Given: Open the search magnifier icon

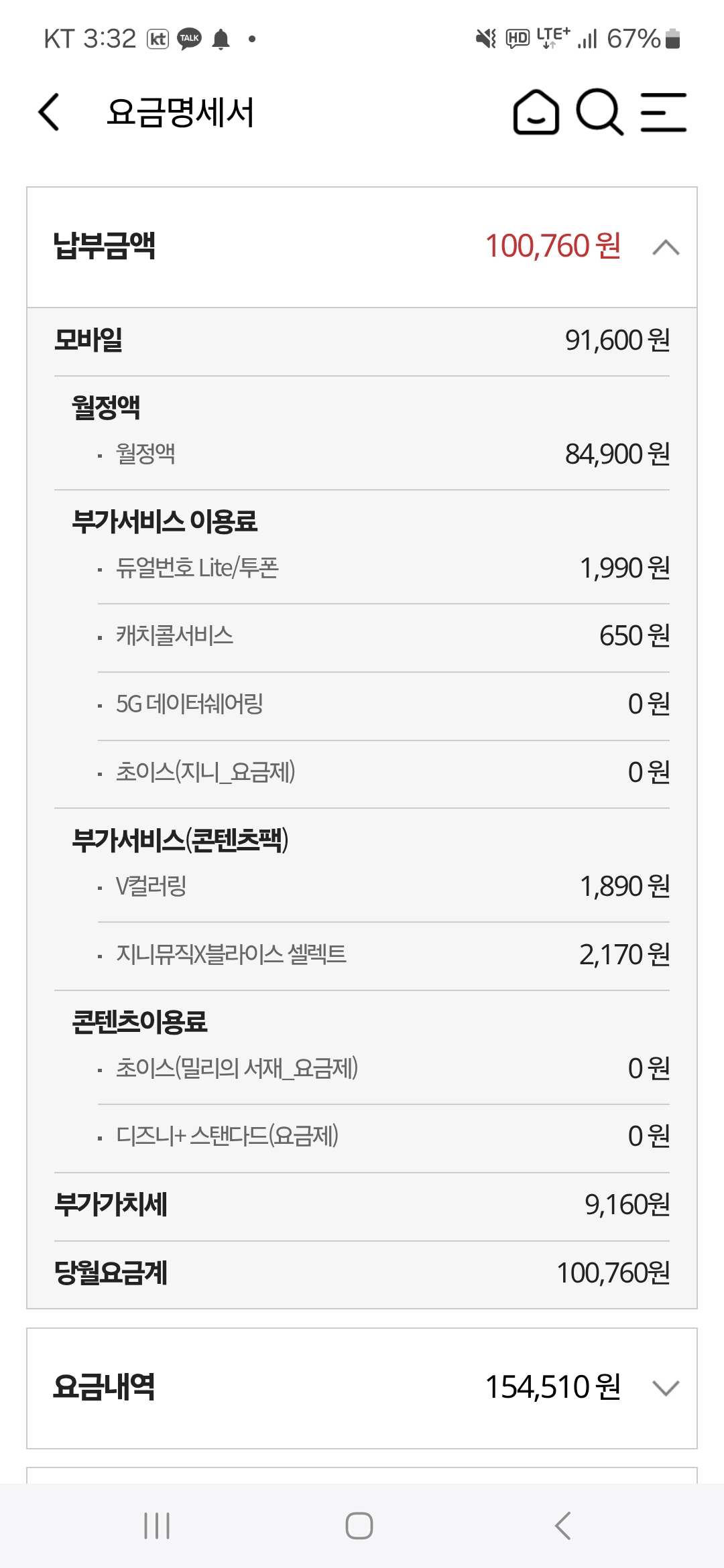Looking at the screenshot, I should pos(599,112).
